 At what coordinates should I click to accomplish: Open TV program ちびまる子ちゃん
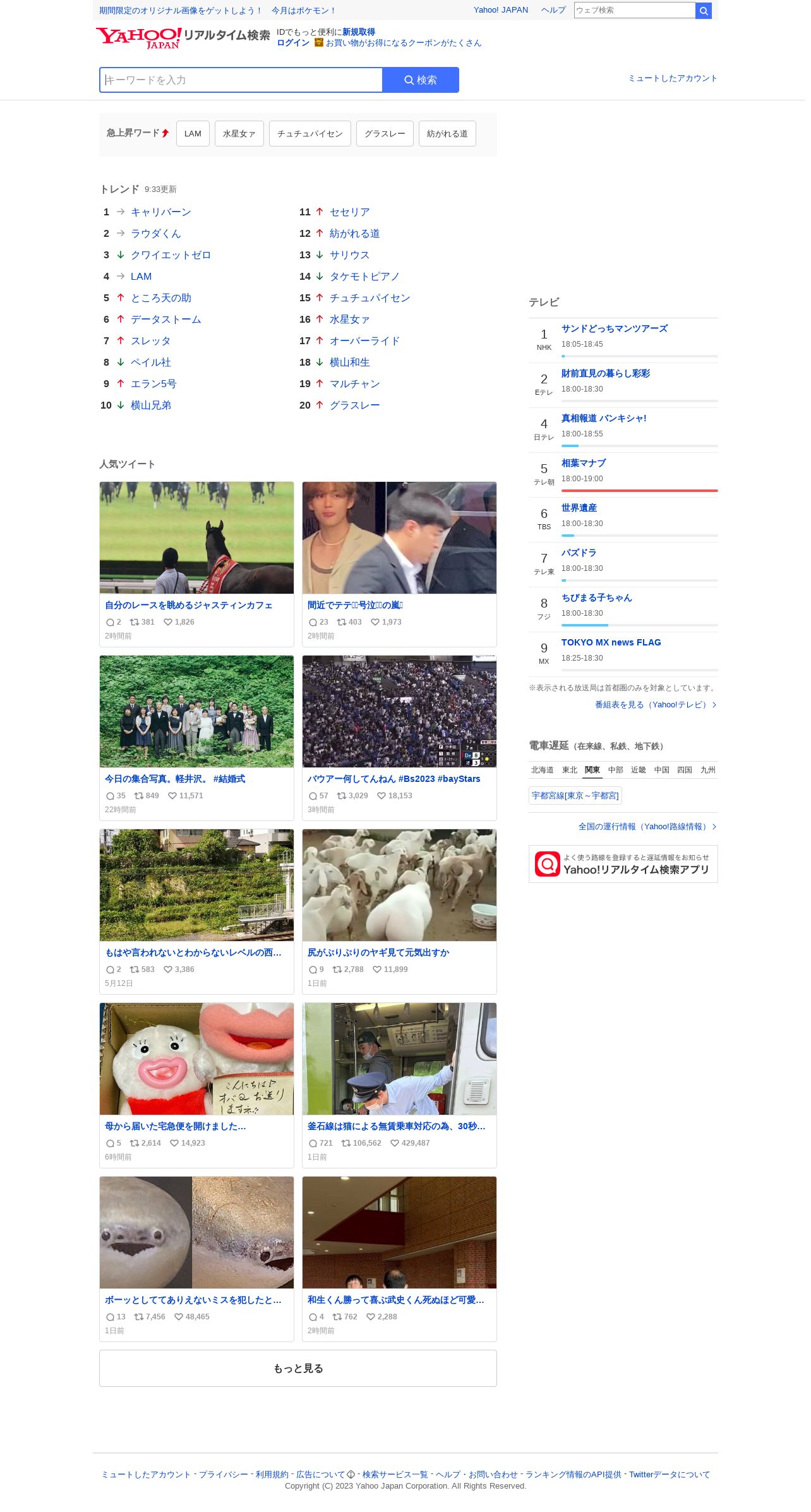tap(596, 597)
